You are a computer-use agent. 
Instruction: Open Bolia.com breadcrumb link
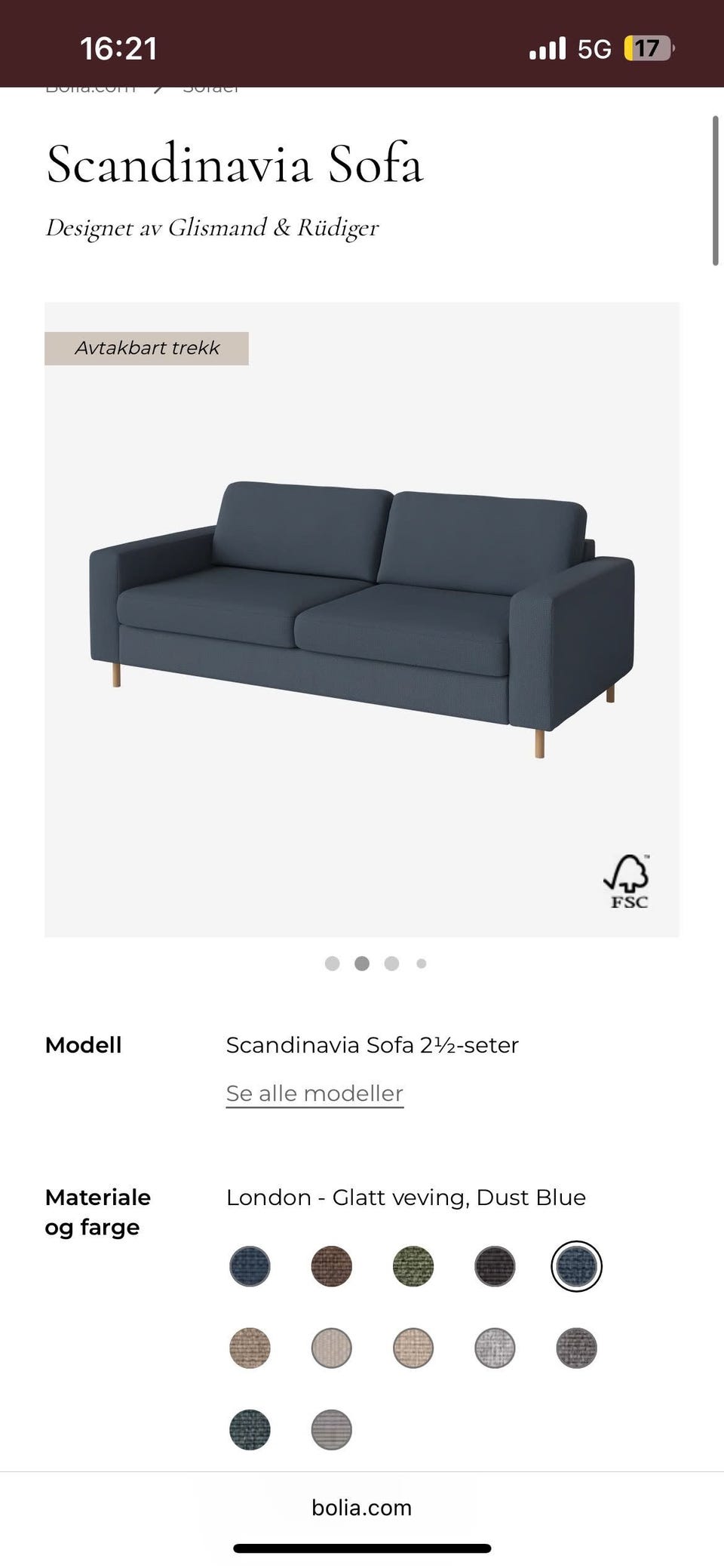90,86
